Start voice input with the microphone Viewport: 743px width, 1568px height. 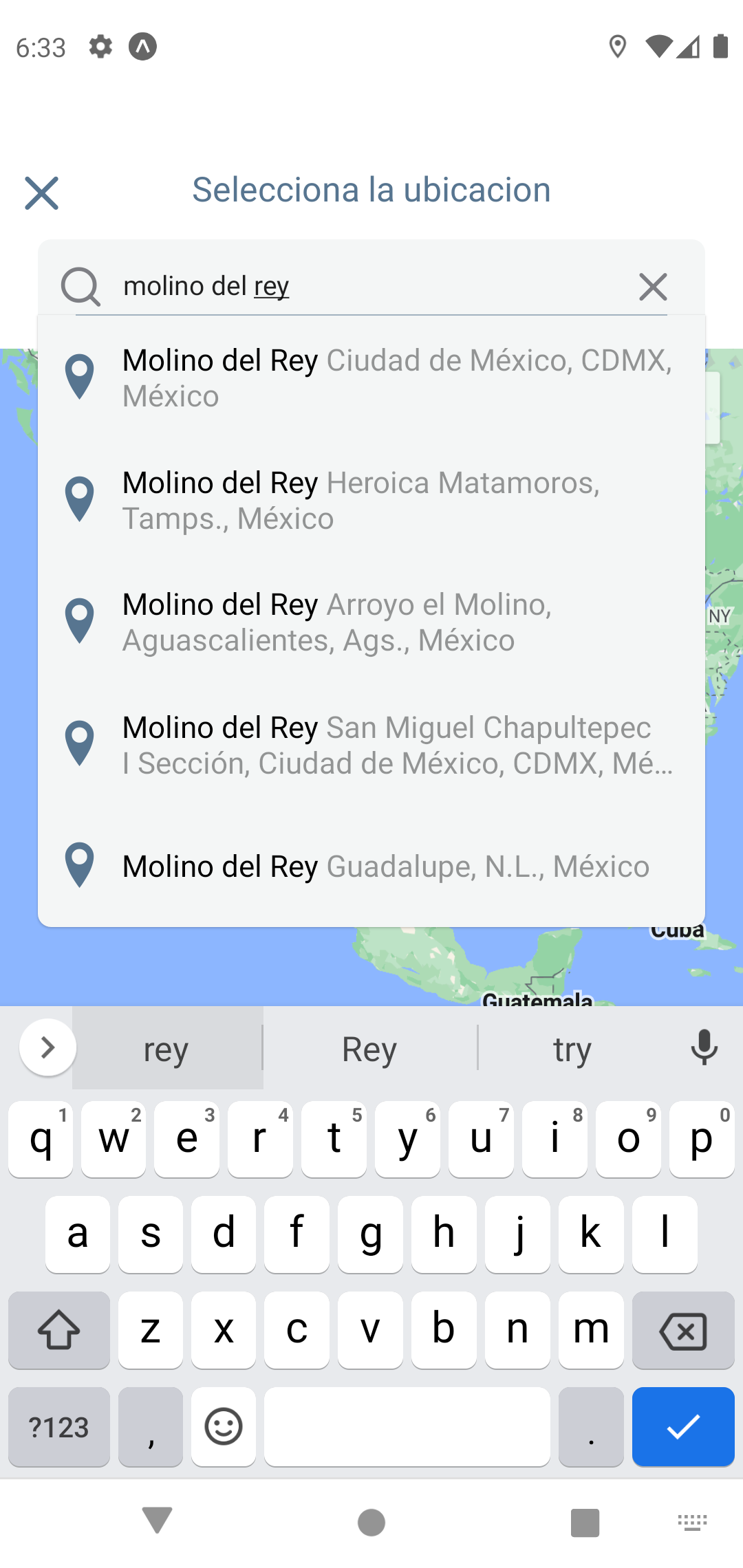[x=704, y=1048]
